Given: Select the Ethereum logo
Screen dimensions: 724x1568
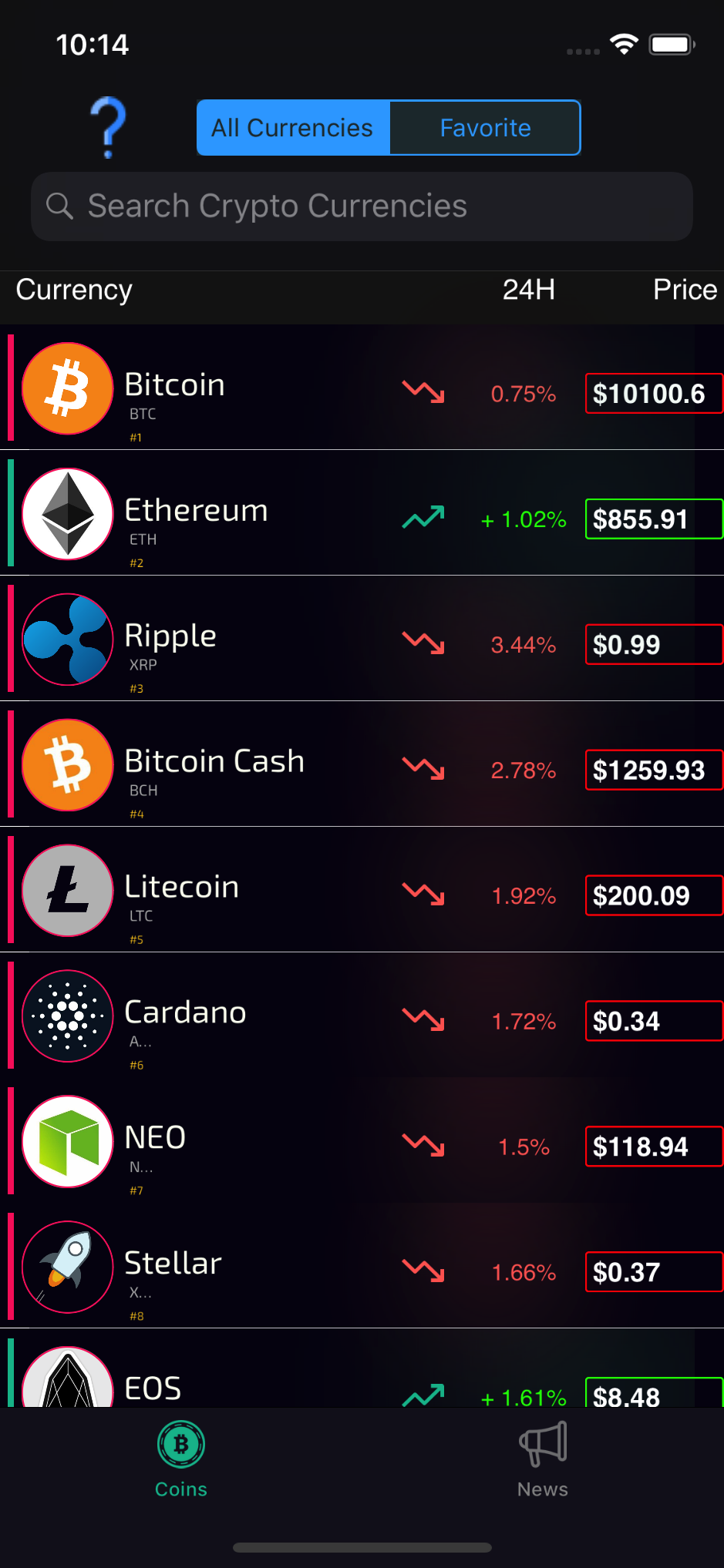Looking at the screenshot, I should [x=67, y=513].
